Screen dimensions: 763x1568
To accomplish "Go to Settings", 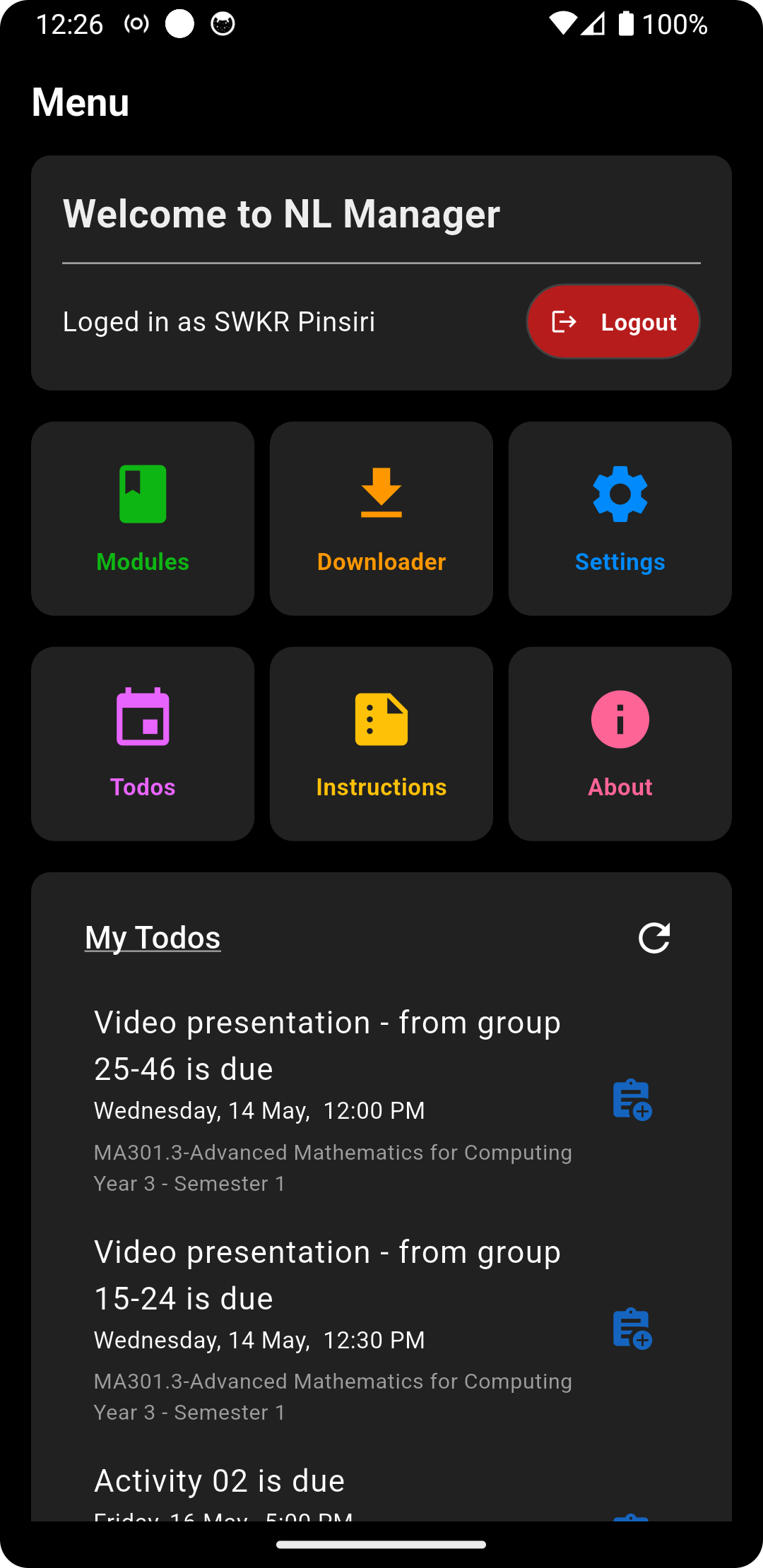I will click(x=620, y=518).
